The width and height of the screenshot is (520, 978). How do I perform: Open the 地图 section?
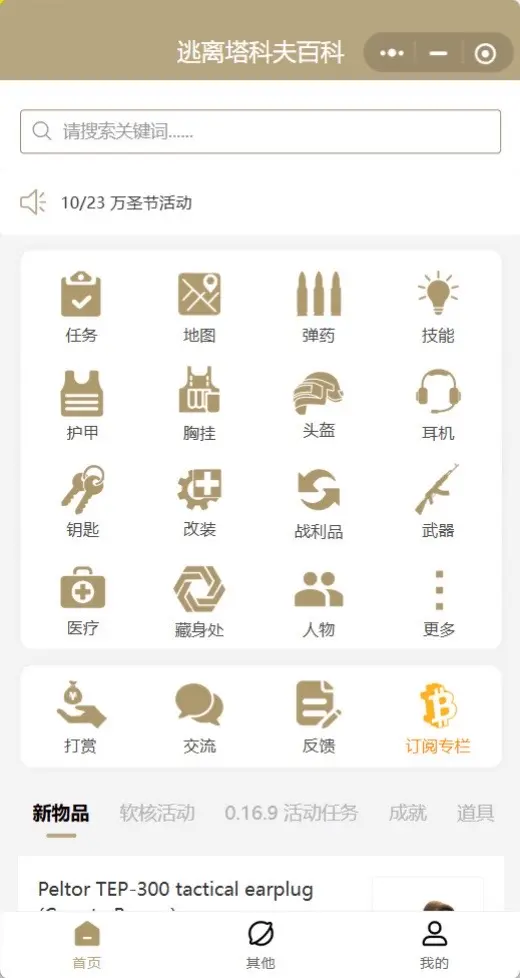(x=200, y=307)
